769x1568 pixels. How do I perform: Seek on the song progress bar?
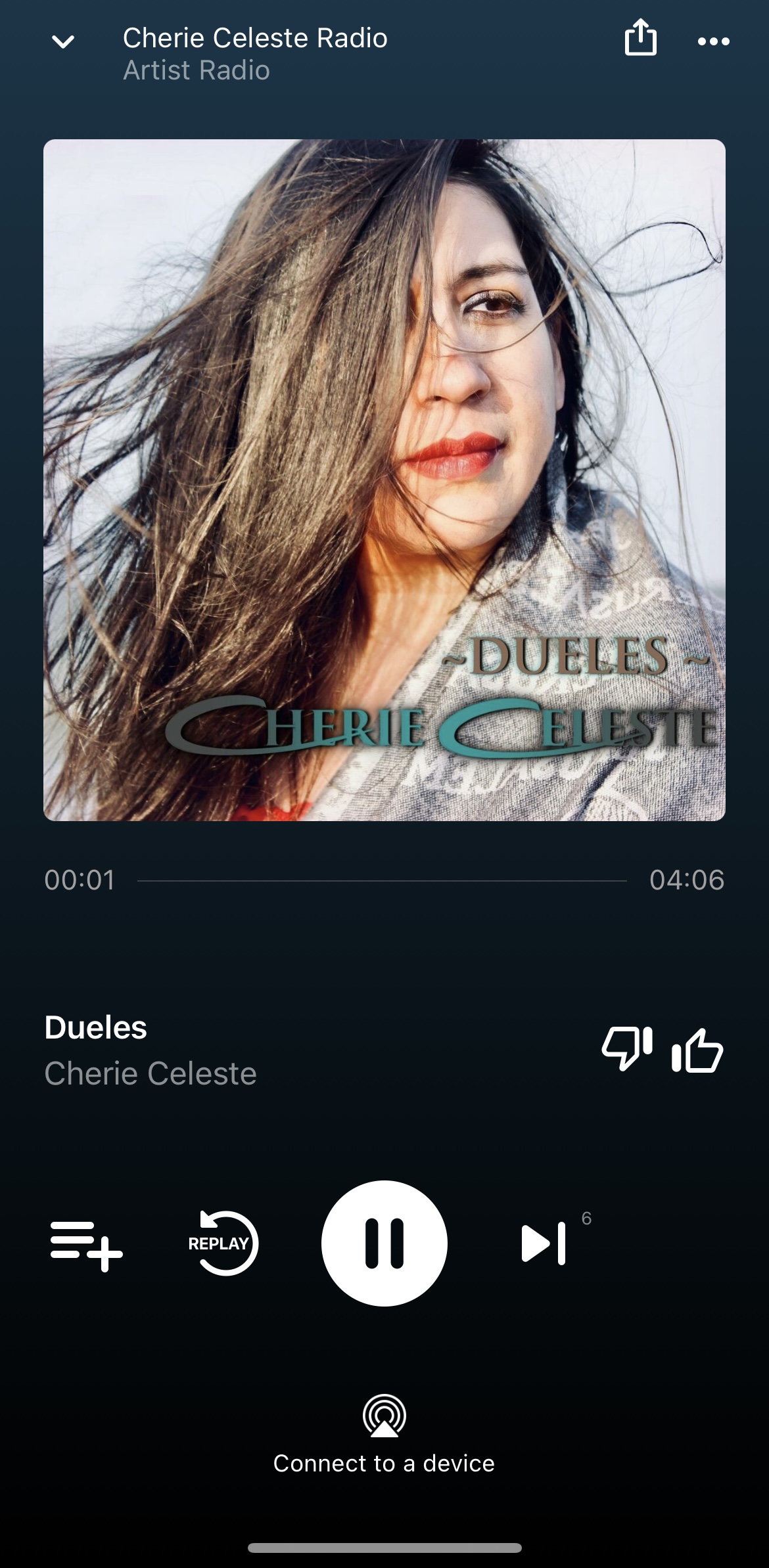[x=382, y=880]
